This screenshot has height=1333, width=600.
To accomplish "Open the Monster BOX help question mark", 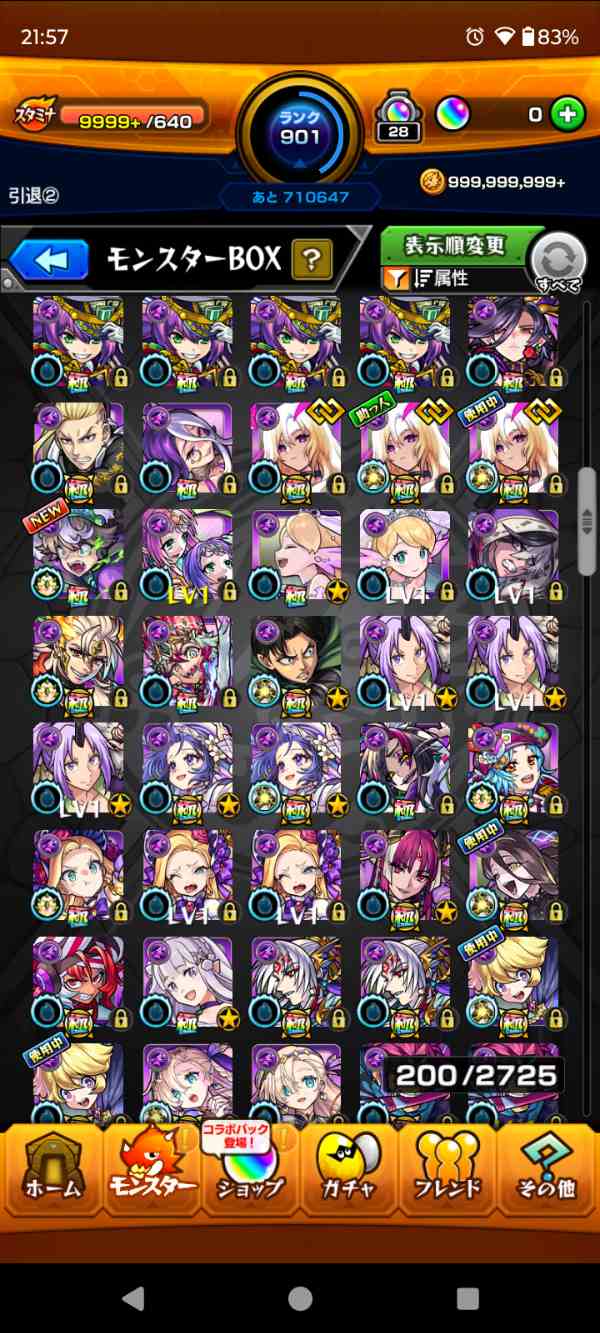I will [311, 261].
